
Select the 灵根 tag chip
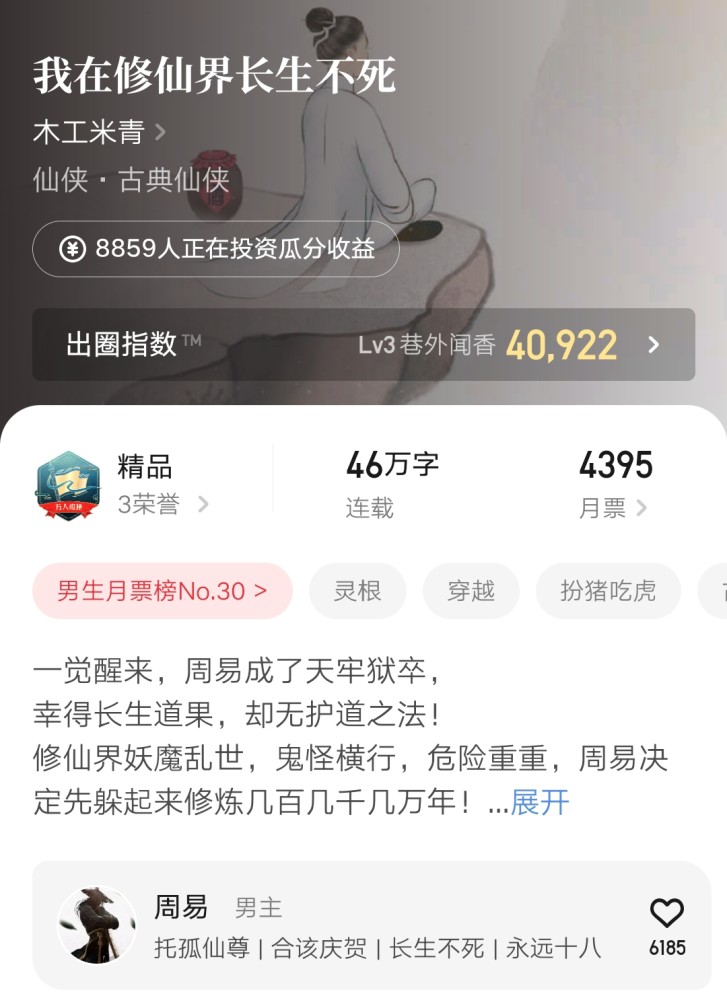click(358, 591)
